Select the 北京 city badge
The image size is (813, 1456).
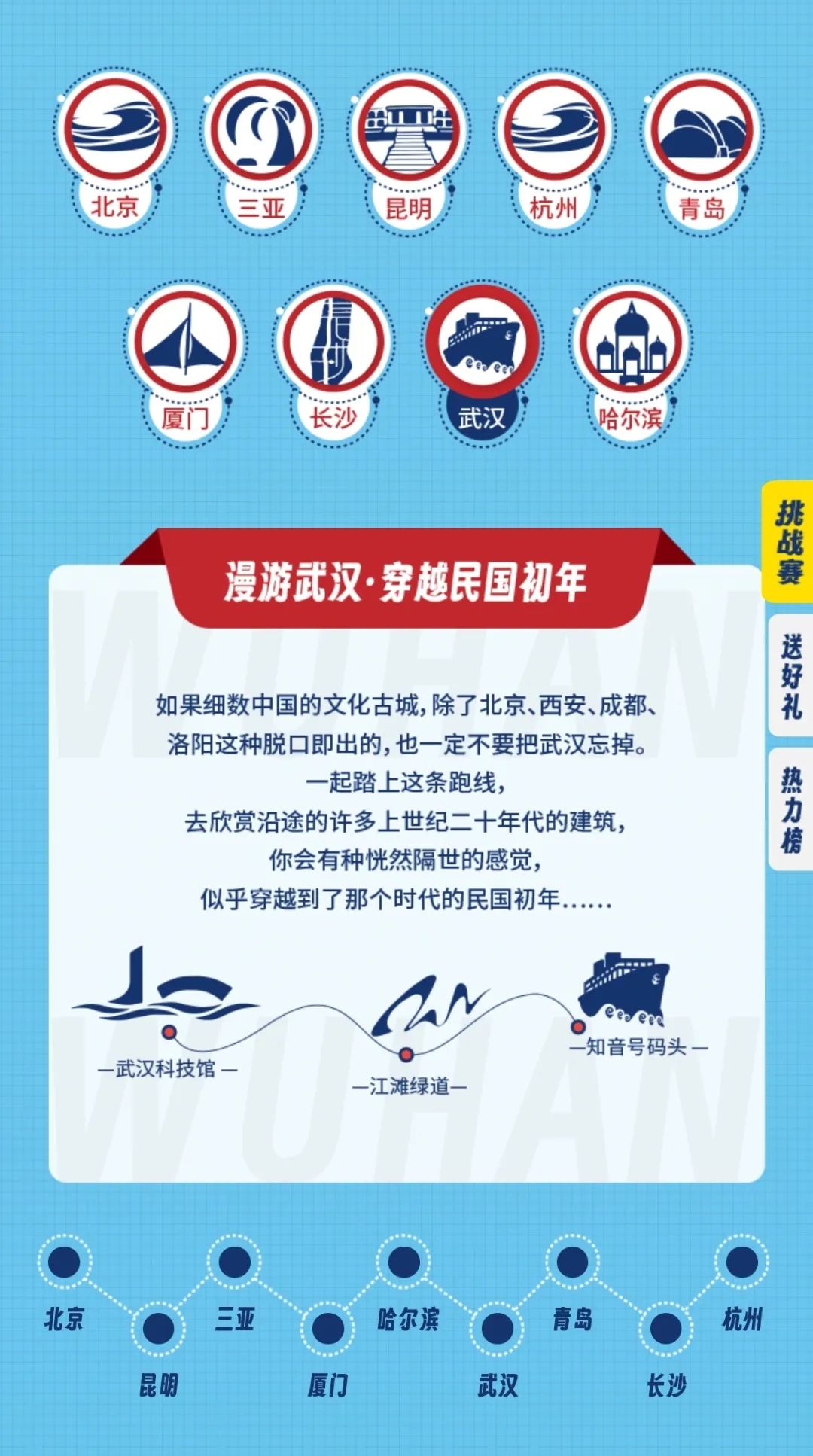[x=114, y=151]
